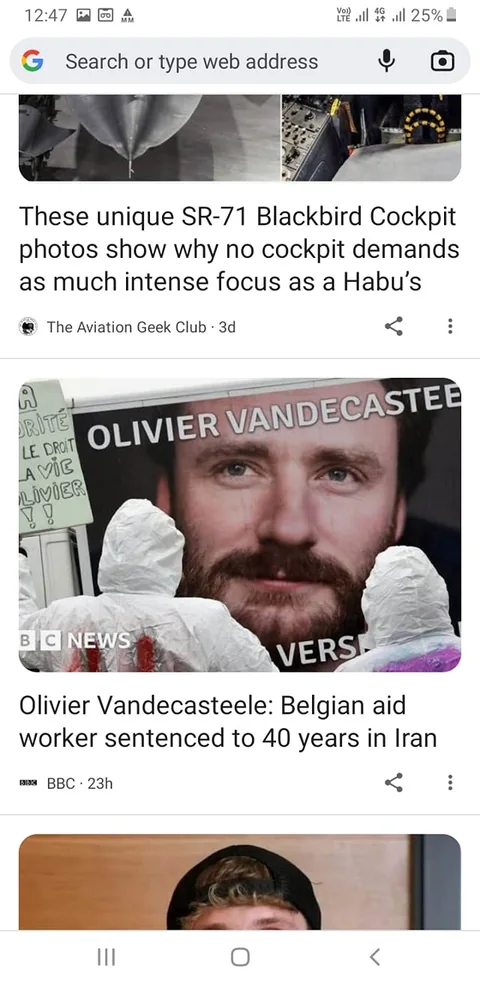Go back using the system back button

click(x=374, y=957)
